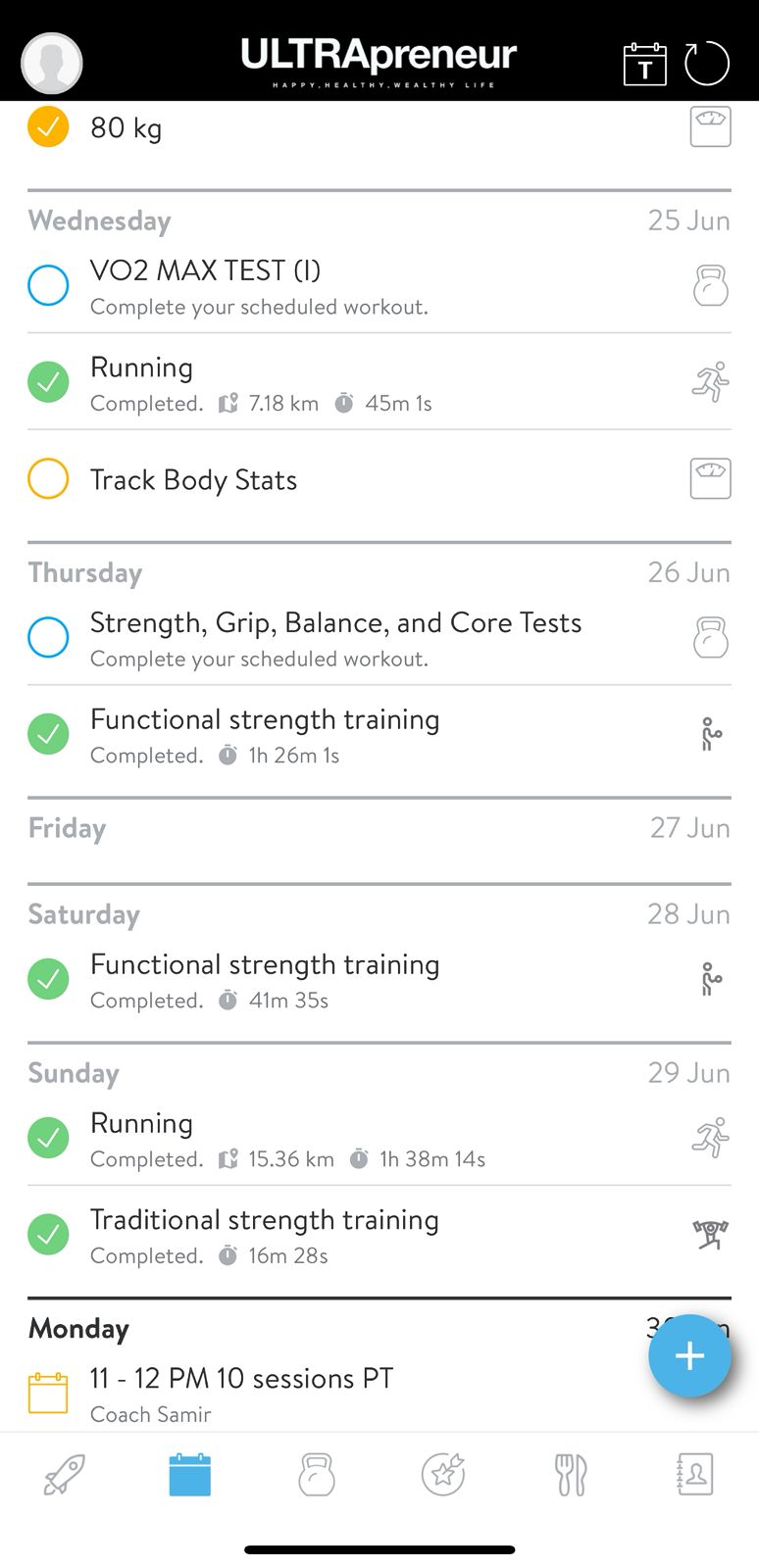Switch to the nutrition fork-and-knife tab

pyautogui.click(x=570, y=1474)
